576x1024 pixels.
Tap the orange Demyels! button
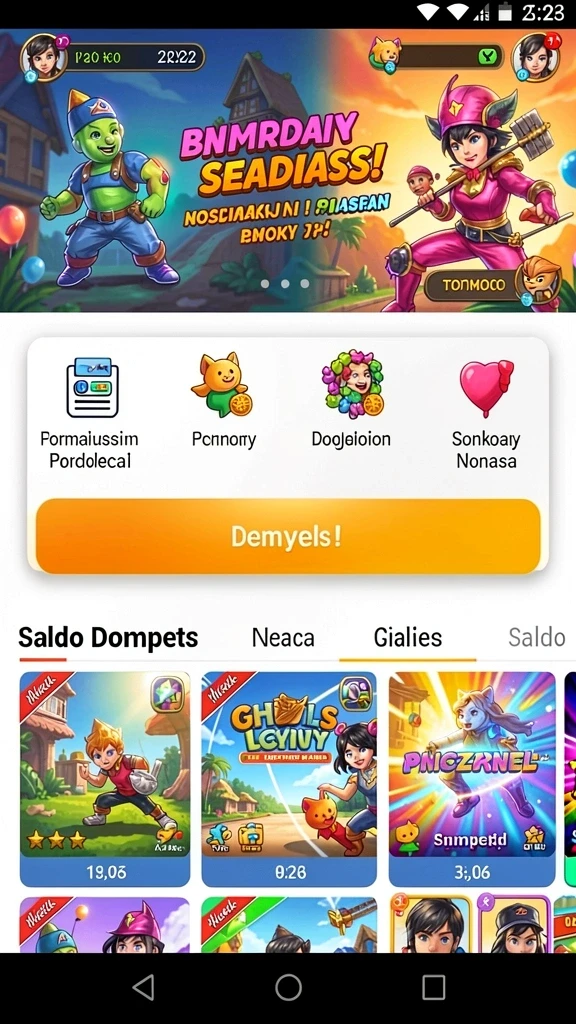coord(288,537)
